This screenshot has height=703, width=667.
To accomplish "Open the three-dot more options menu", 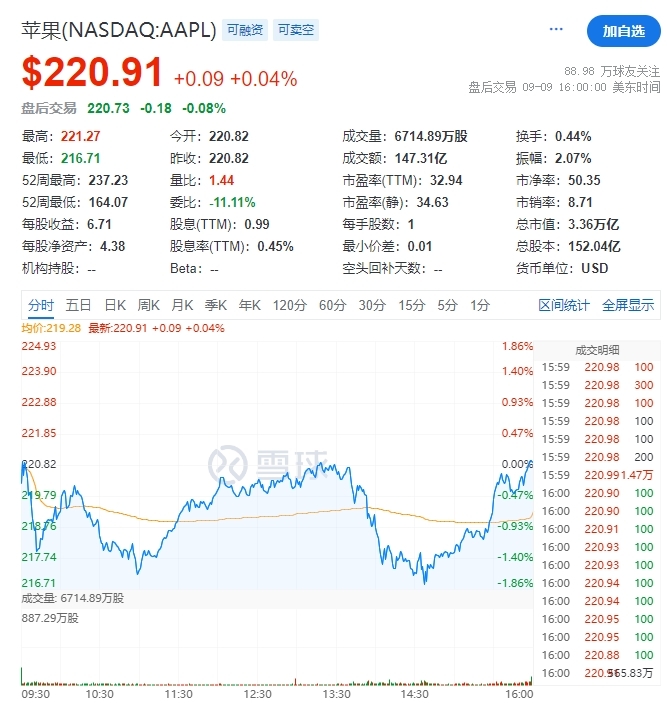I will point(556,31).
